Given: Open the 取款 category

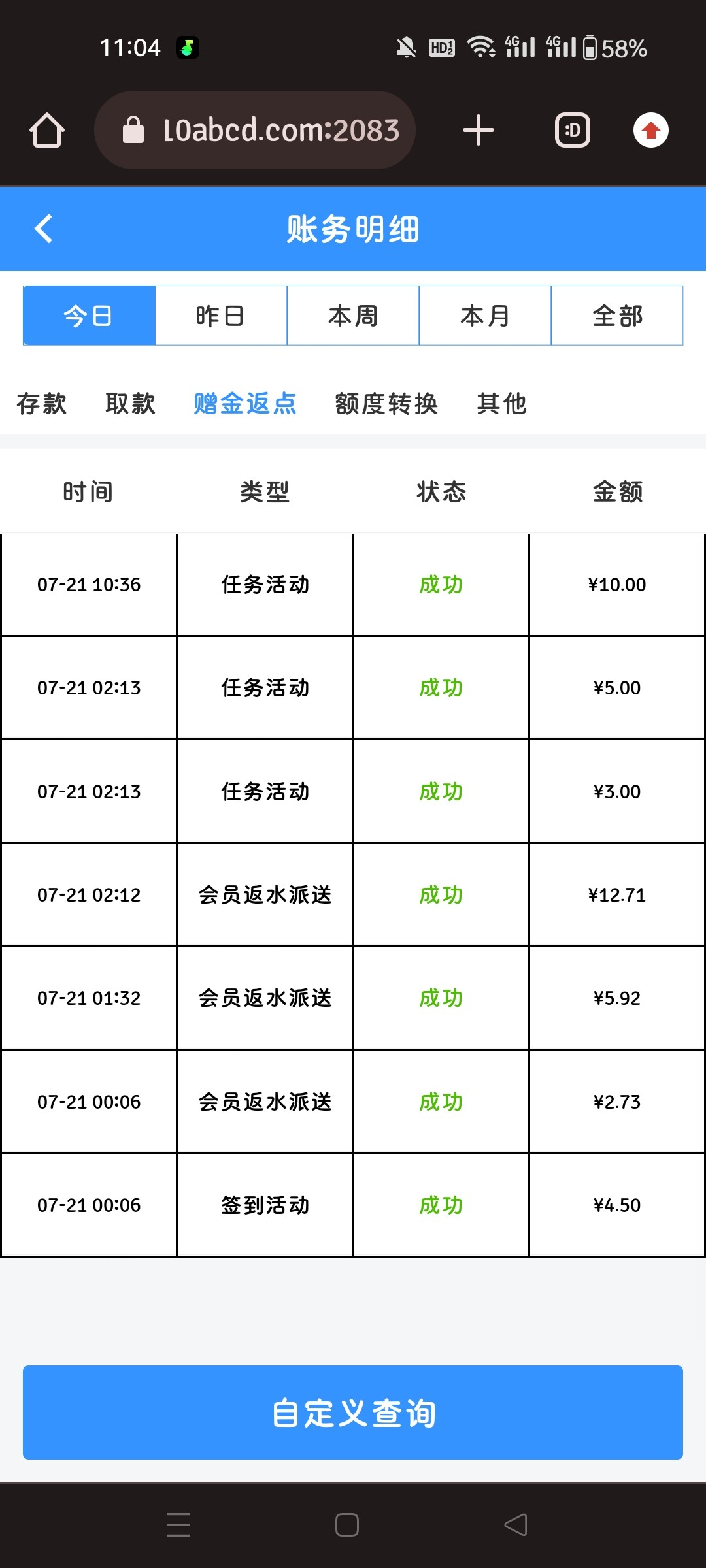Looking at the screenshot, I should pos(131,404).
